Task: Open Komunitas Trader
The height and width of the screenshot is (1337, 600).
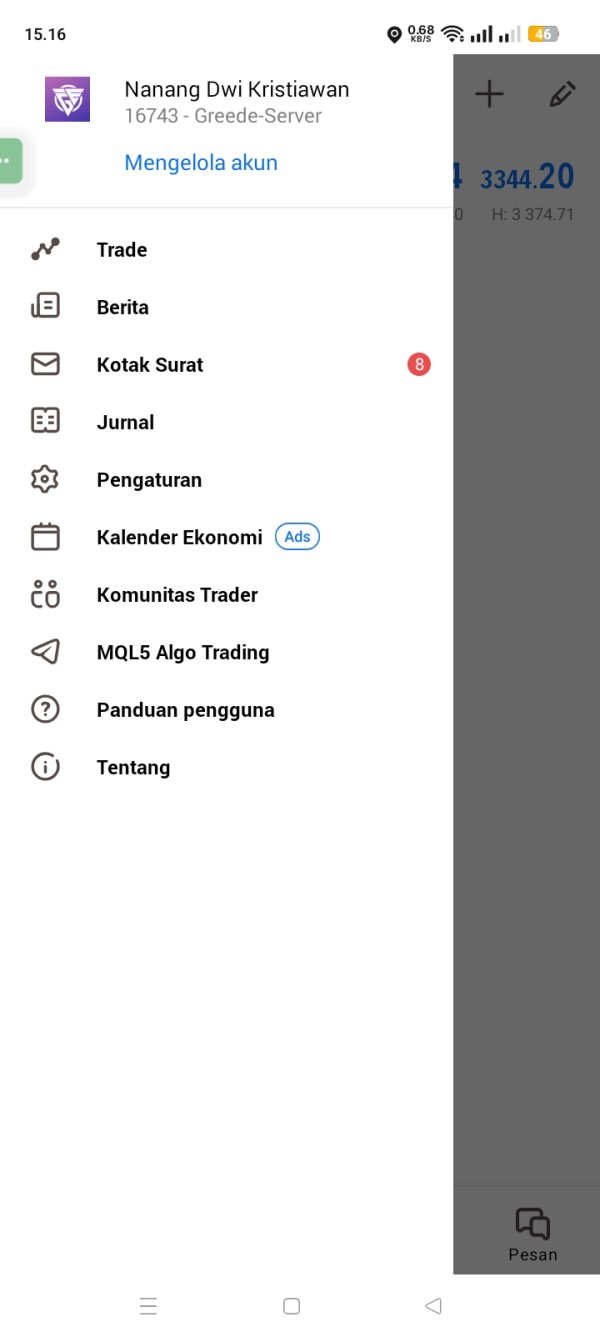Action: coord(177,595)
